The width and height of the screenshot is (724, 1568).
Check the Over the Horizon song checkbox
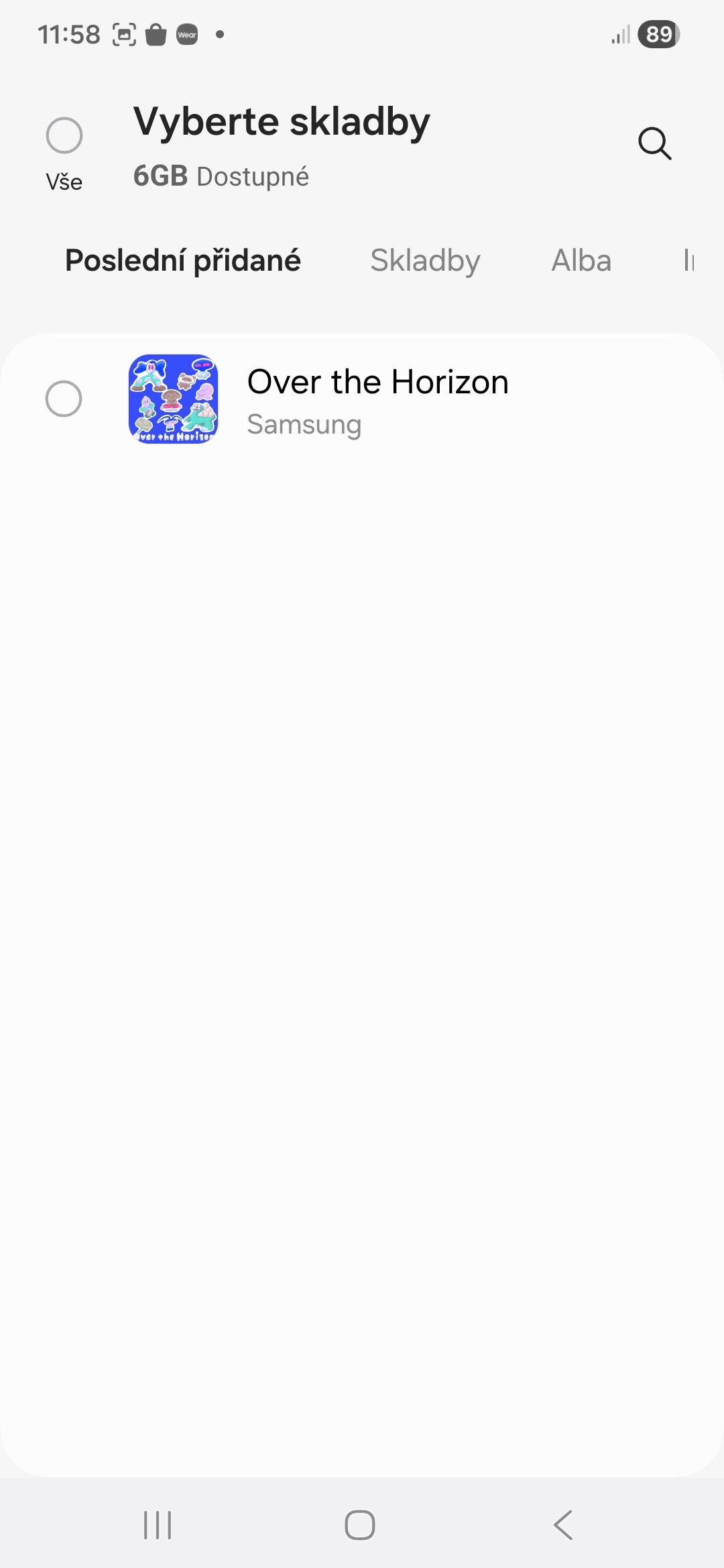click(64, 399)
